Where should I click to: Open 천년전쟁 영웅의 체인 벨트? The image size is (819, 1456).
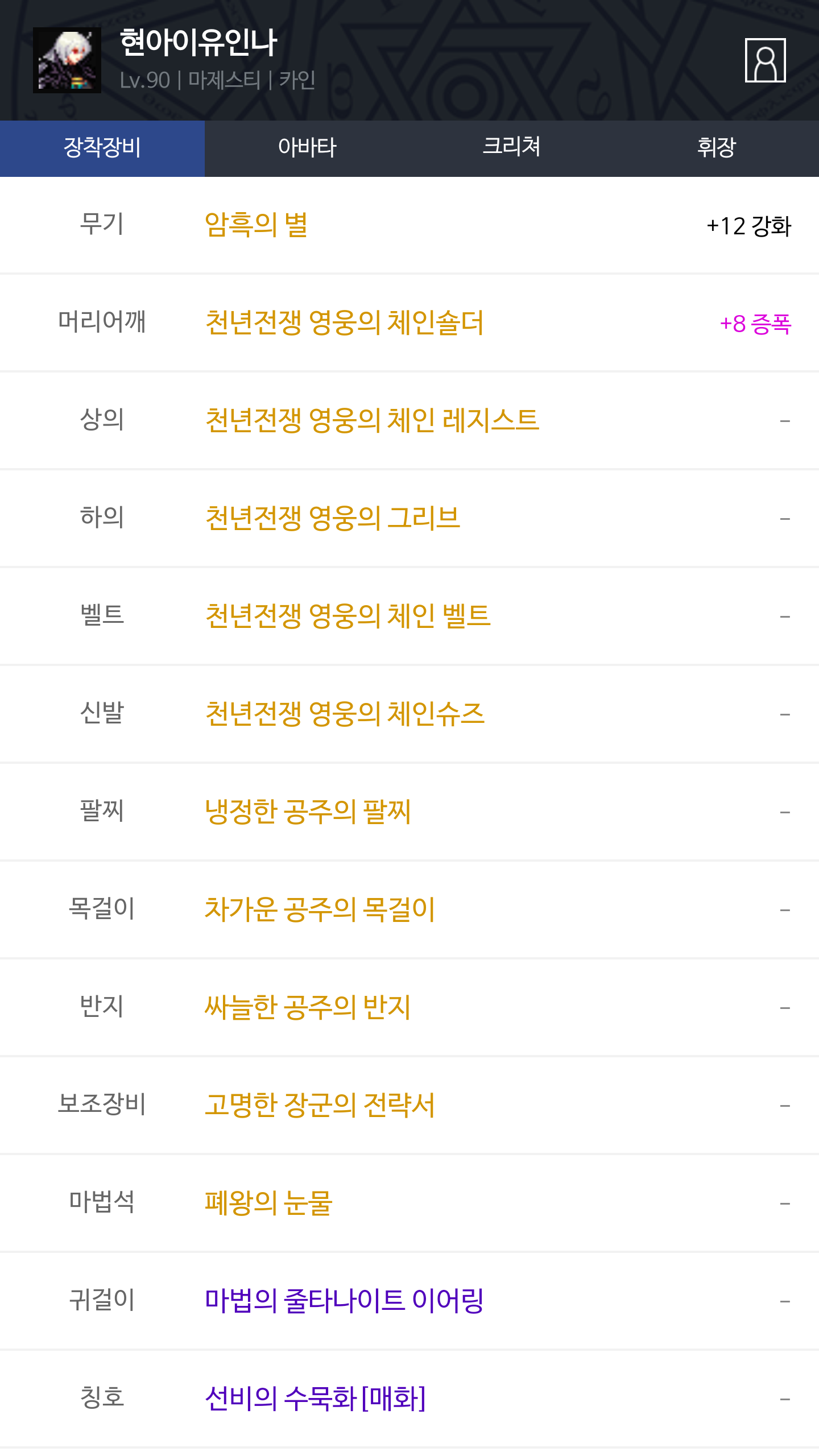pos(348,616)
